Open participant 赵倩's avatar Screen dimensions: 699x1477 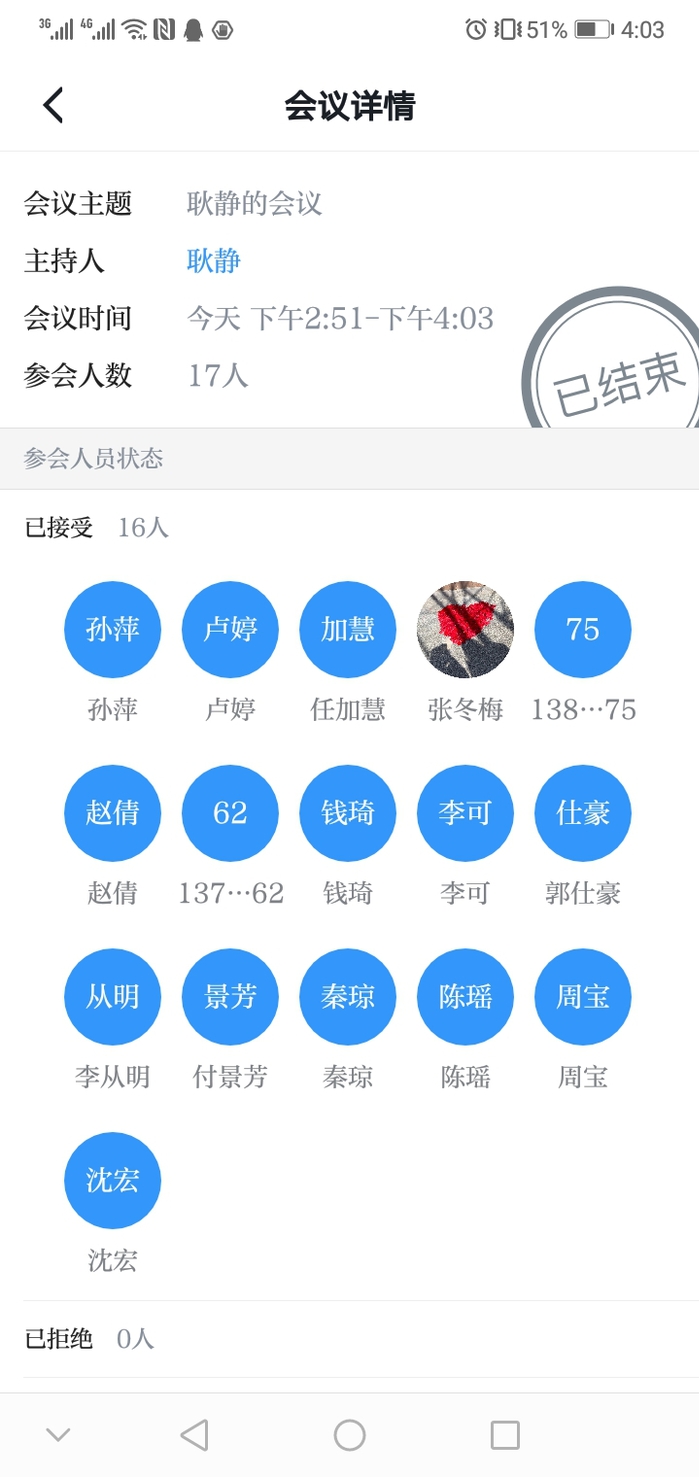coord(112,813)
